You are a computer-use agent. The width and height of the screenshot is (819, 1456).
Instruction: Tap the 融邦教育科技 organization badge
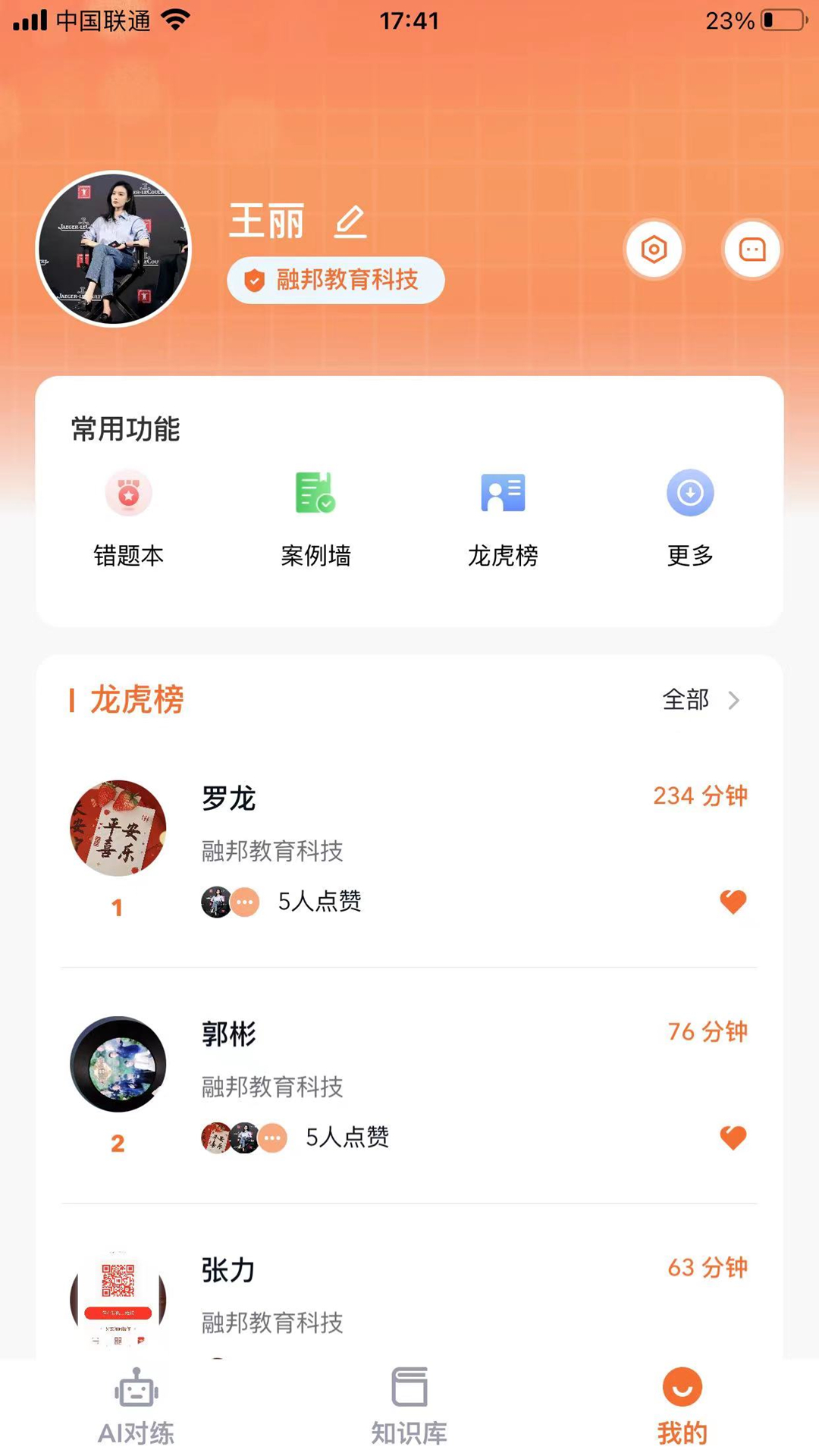click(335, 280)
